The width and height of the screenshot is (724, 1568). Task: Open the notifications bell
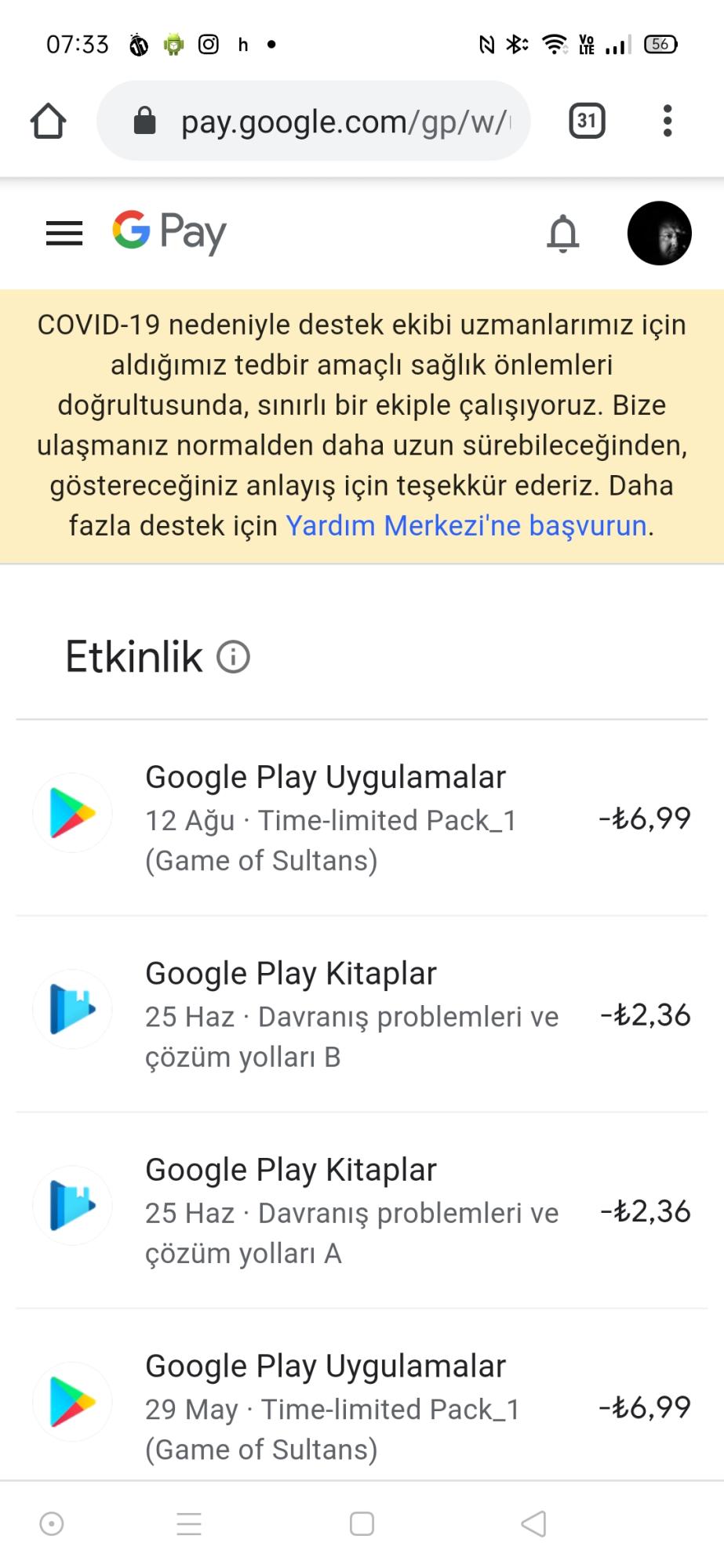pyautogui.click(x=562, y=233)
